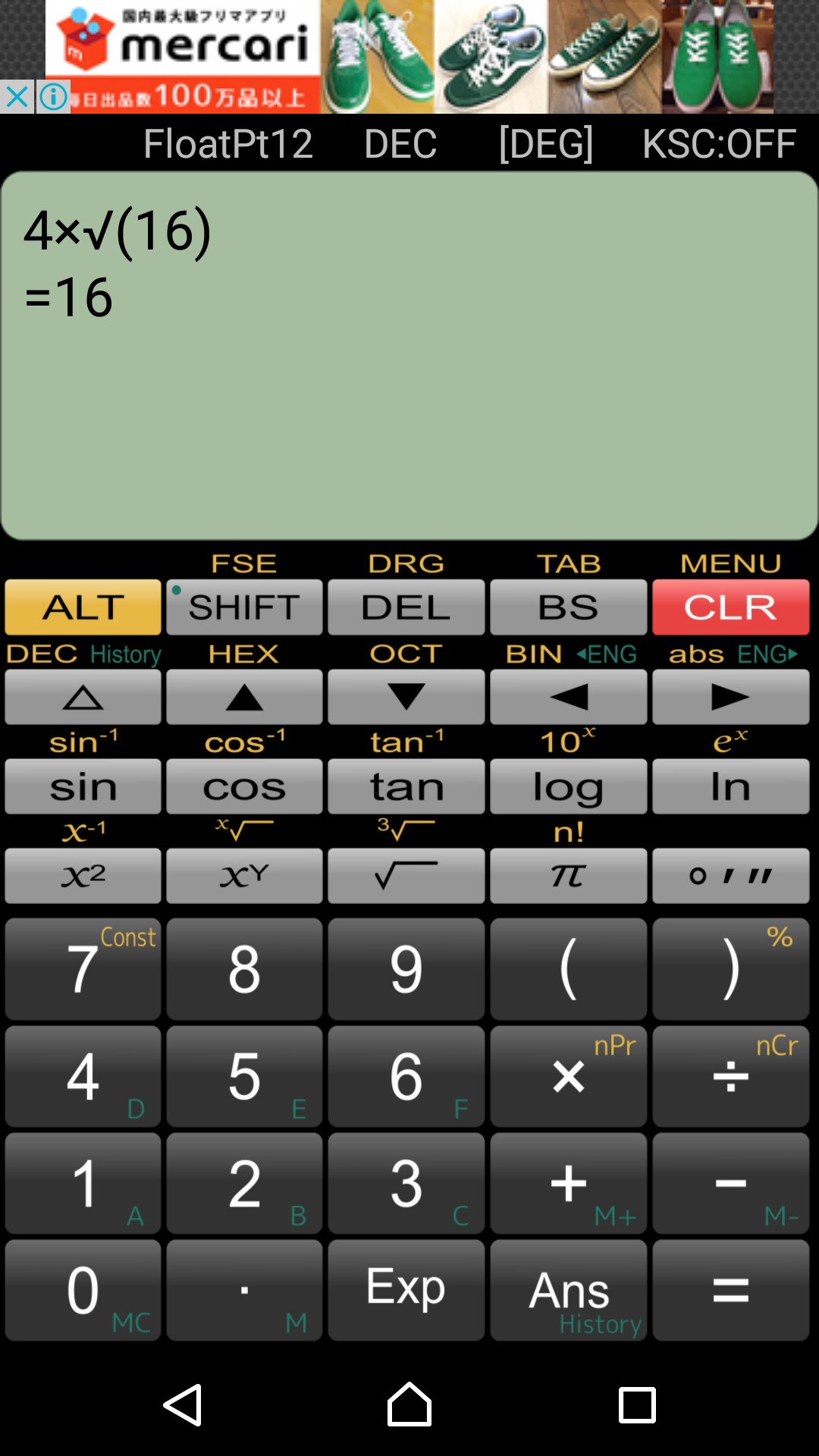Insert previous answer with Ans key
The width and height of the screenshot is (819, 1456).
(x=568, y=1290)
